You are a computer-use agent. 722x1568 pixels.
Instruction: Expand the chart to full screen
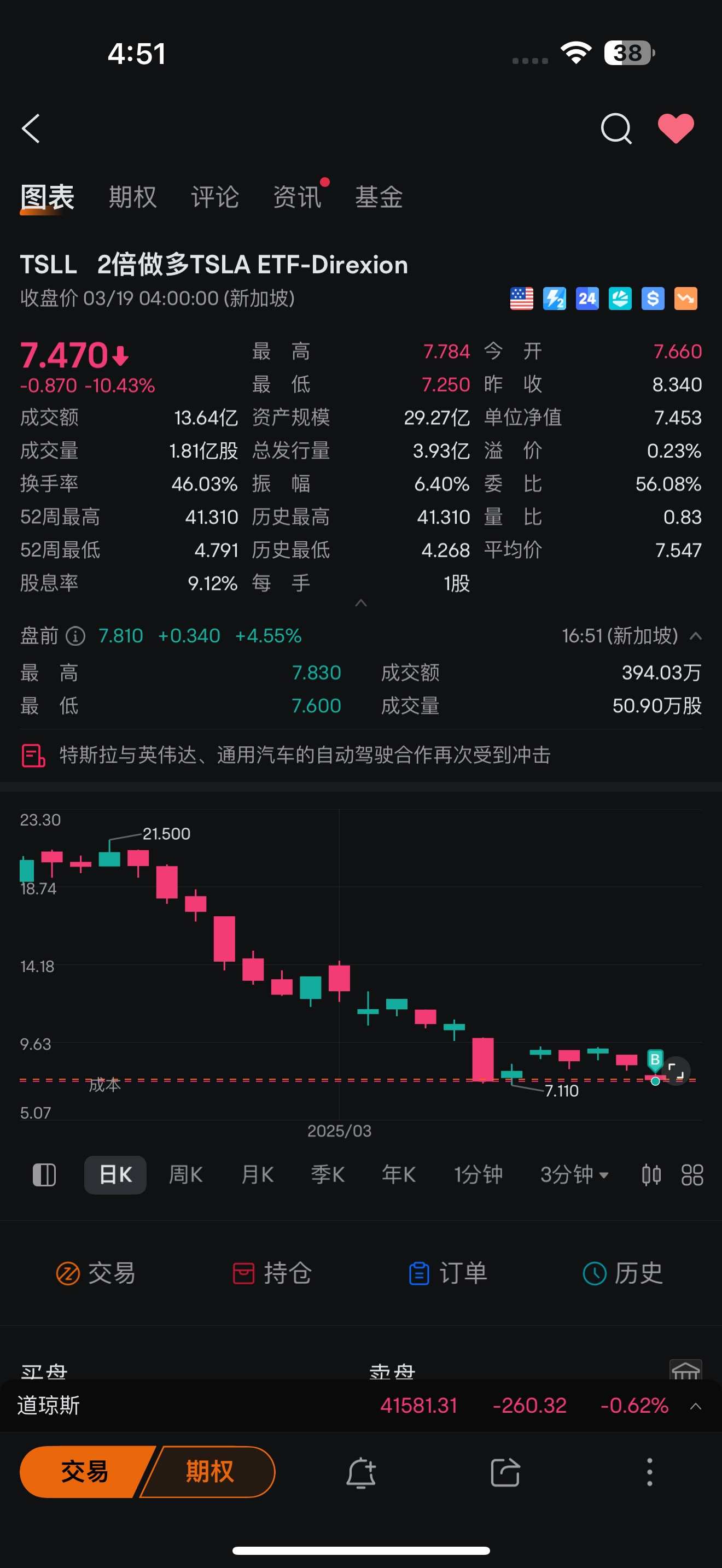pyautogui.click(x=677, y=1070)
